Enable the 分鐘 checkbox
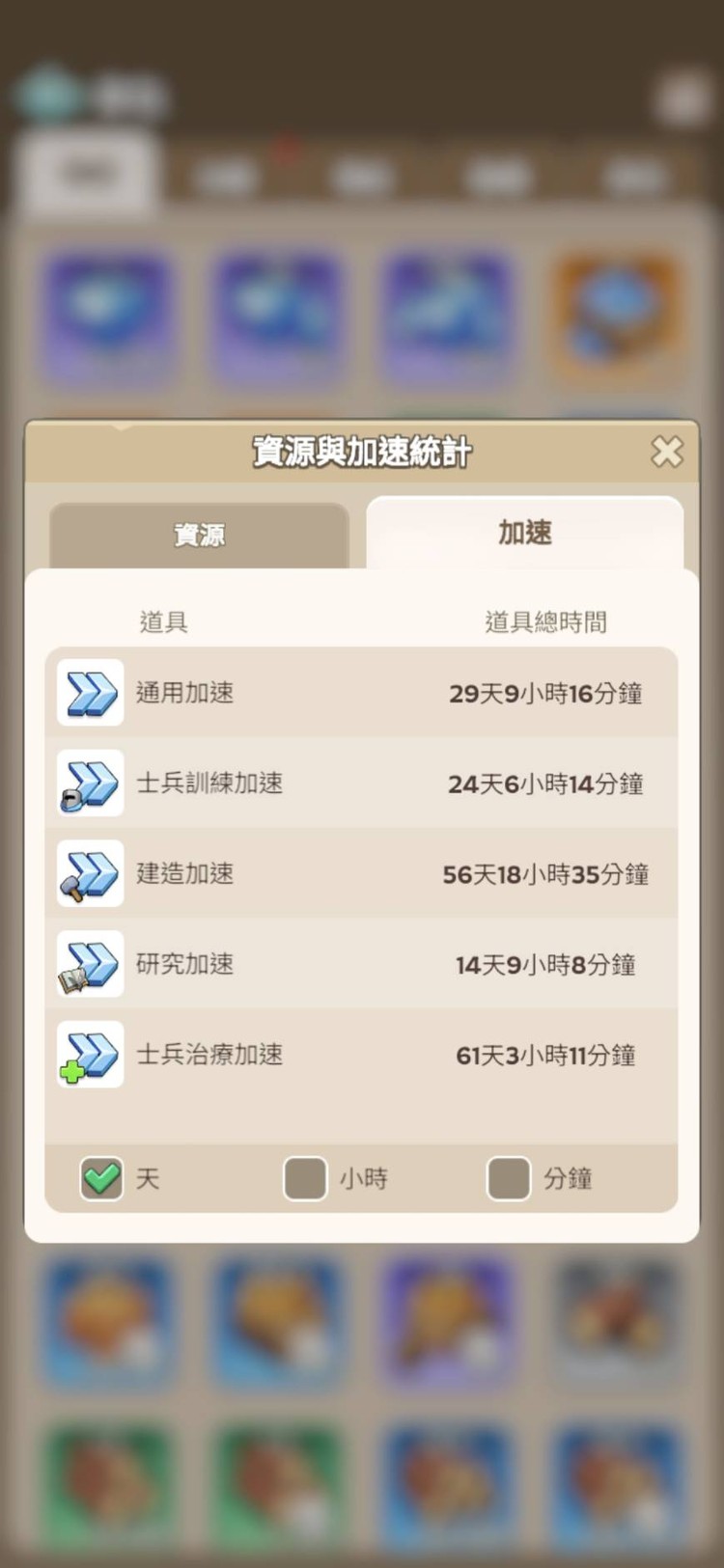Image resolution: width=724 pixels, height=1568 pixels. click(509, 1178)
